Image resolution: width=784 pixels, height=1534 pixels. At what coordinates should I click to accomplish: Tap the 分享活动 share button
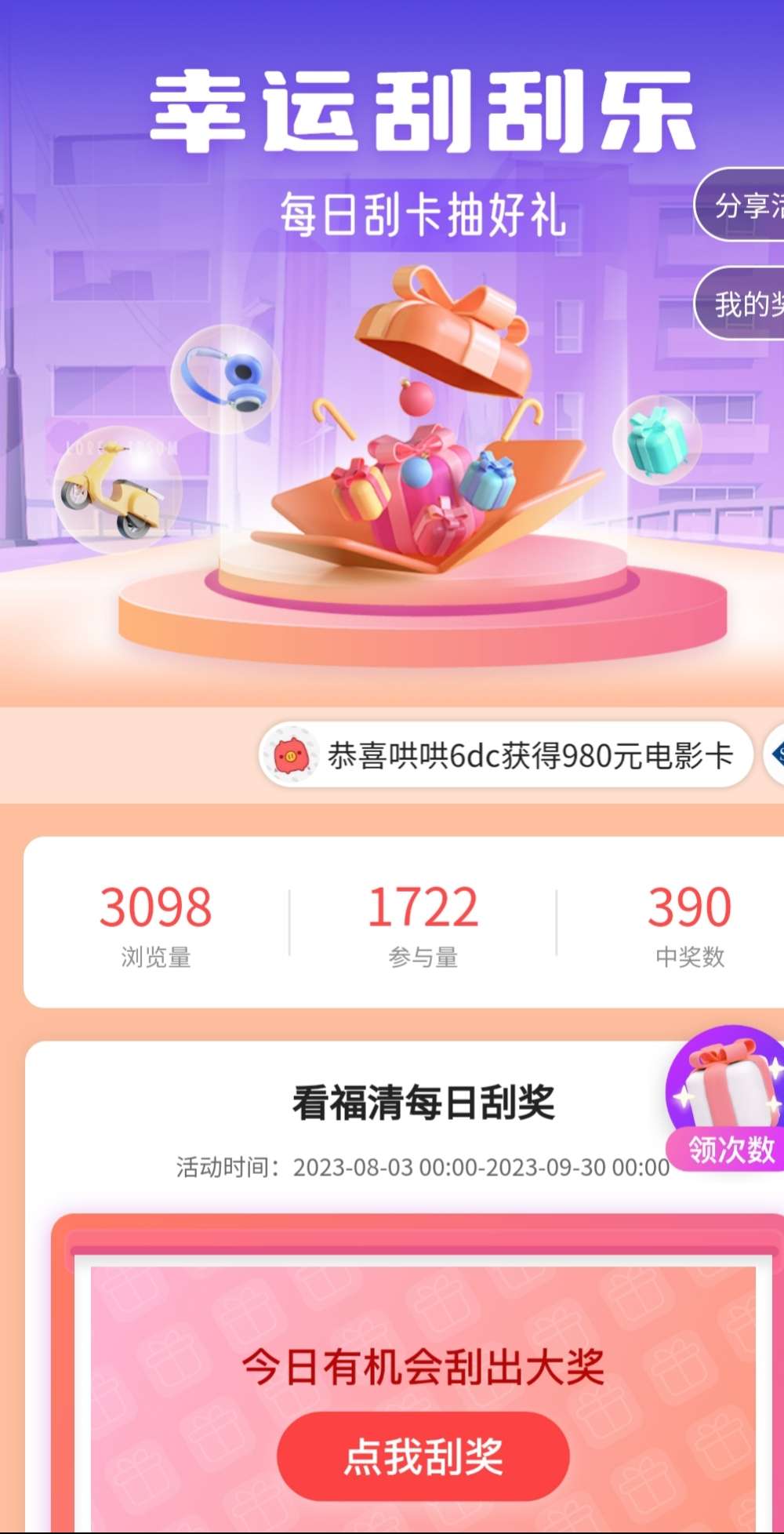742,205
